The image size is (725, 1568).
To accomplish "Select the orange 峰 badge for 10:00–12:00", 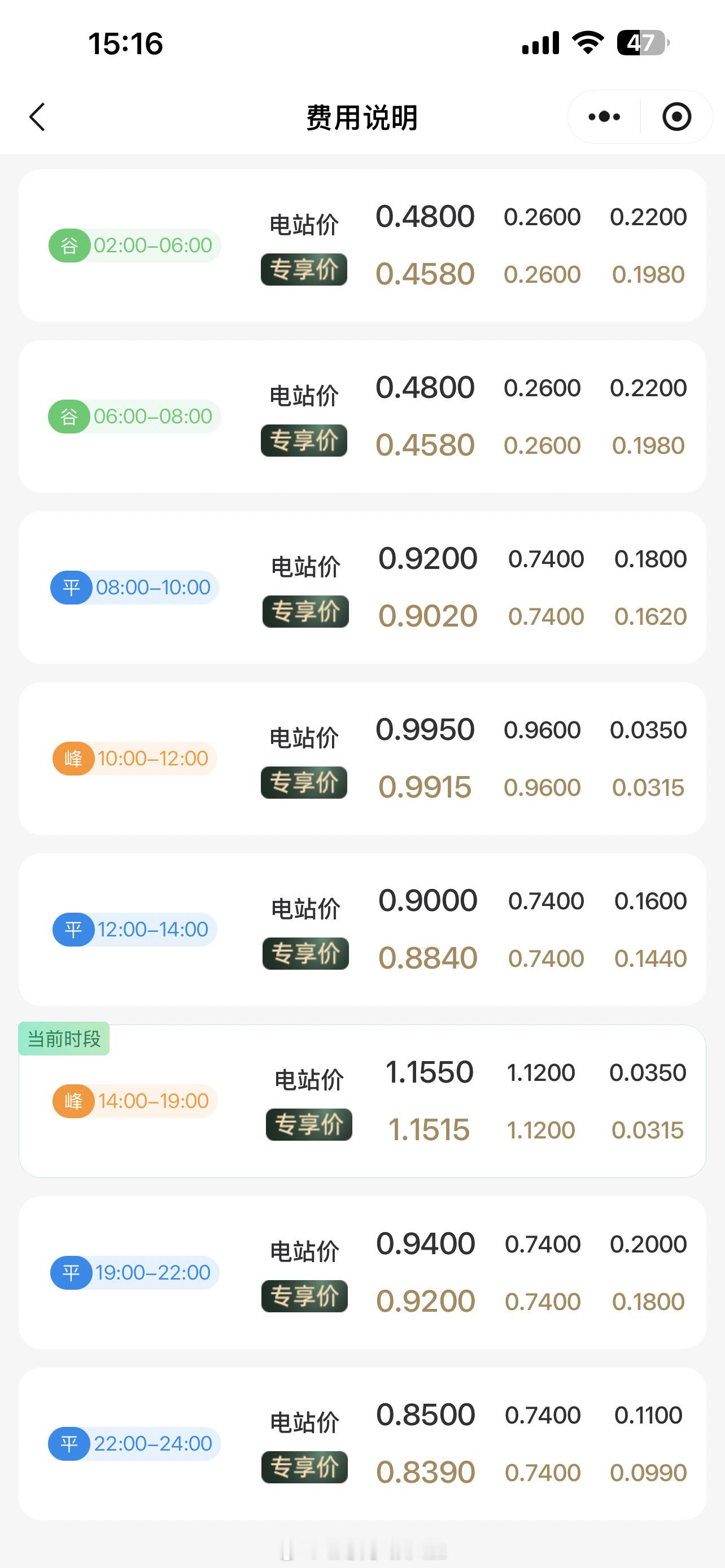I will 72,759.
